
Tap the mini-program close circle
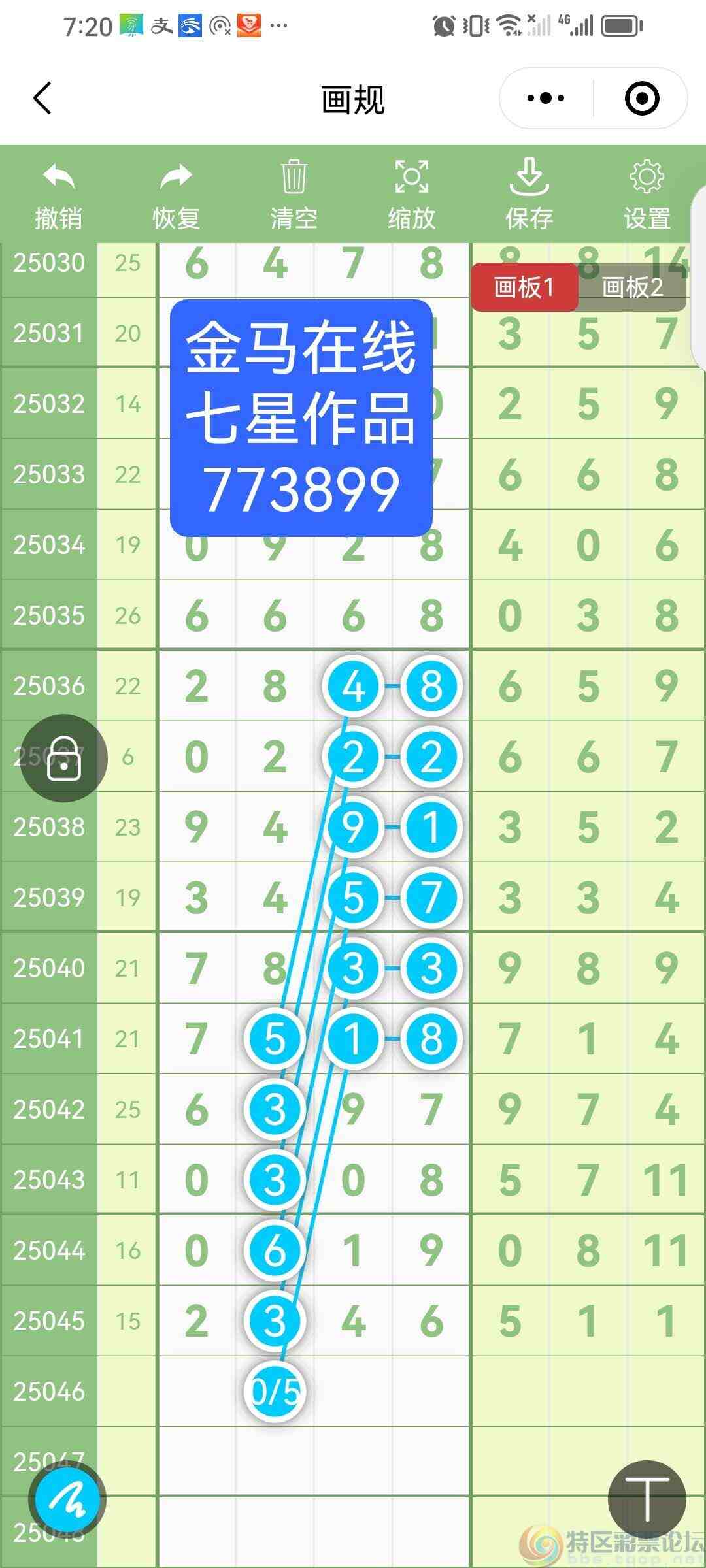[641, 99]
